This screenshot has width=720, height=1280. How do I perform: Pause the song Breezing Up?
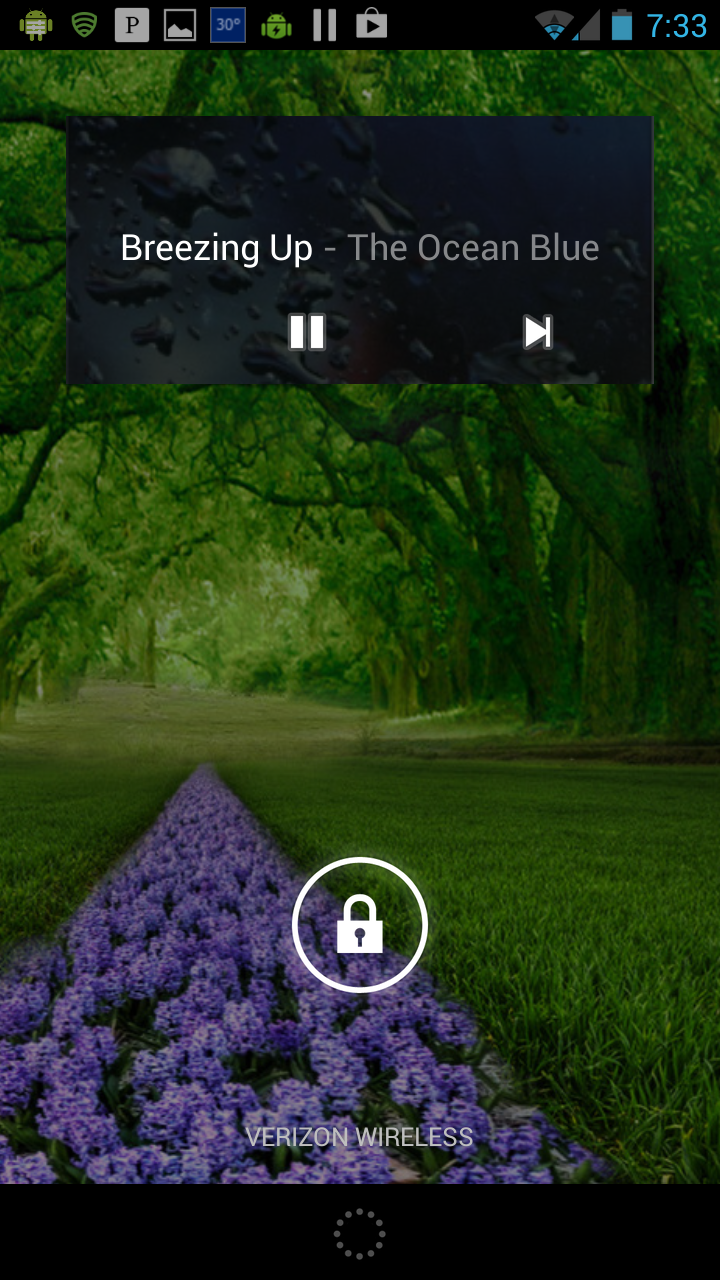(307, 332)
